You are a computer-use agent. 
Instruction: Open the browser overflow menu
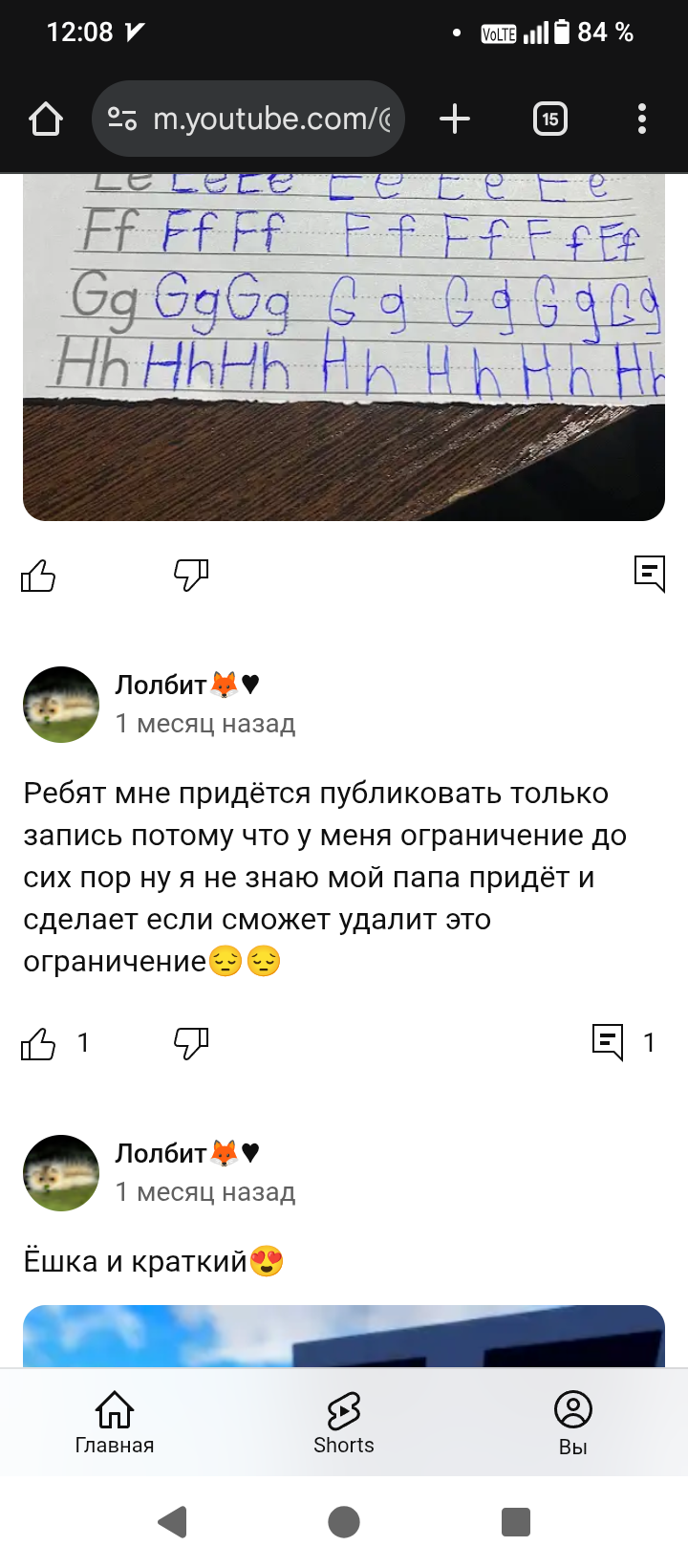tap(641, 120)
